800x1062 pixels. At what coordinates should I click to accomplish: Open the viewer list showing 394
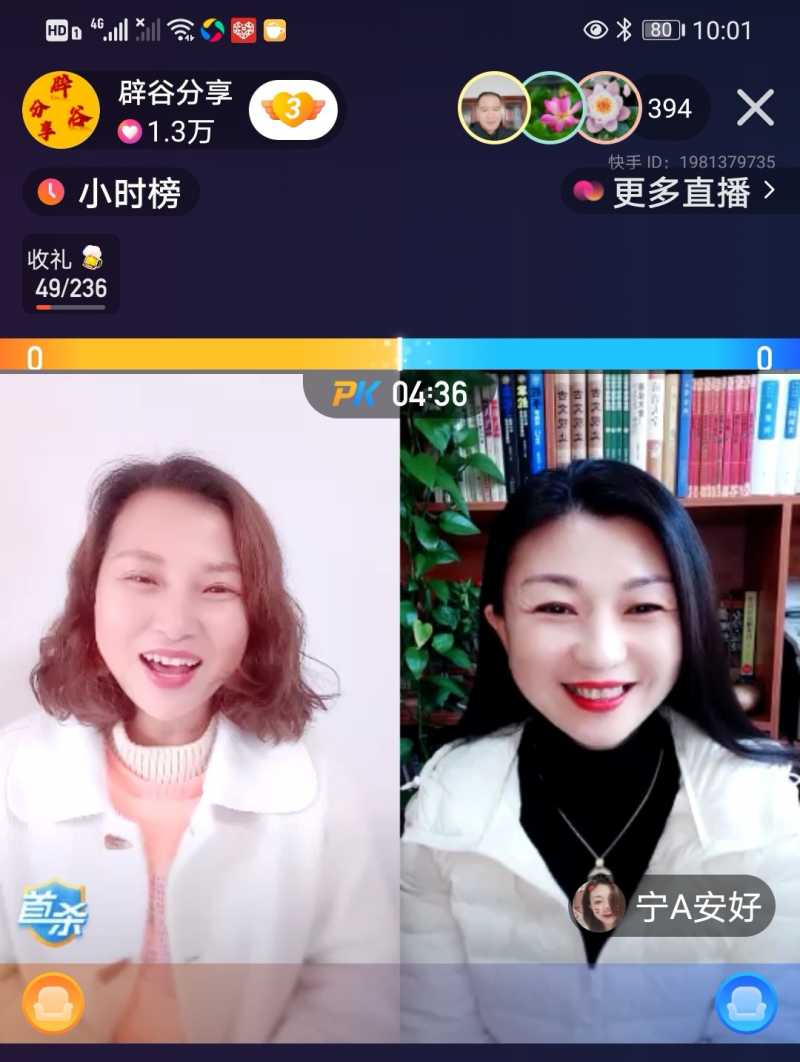point(670,107)
